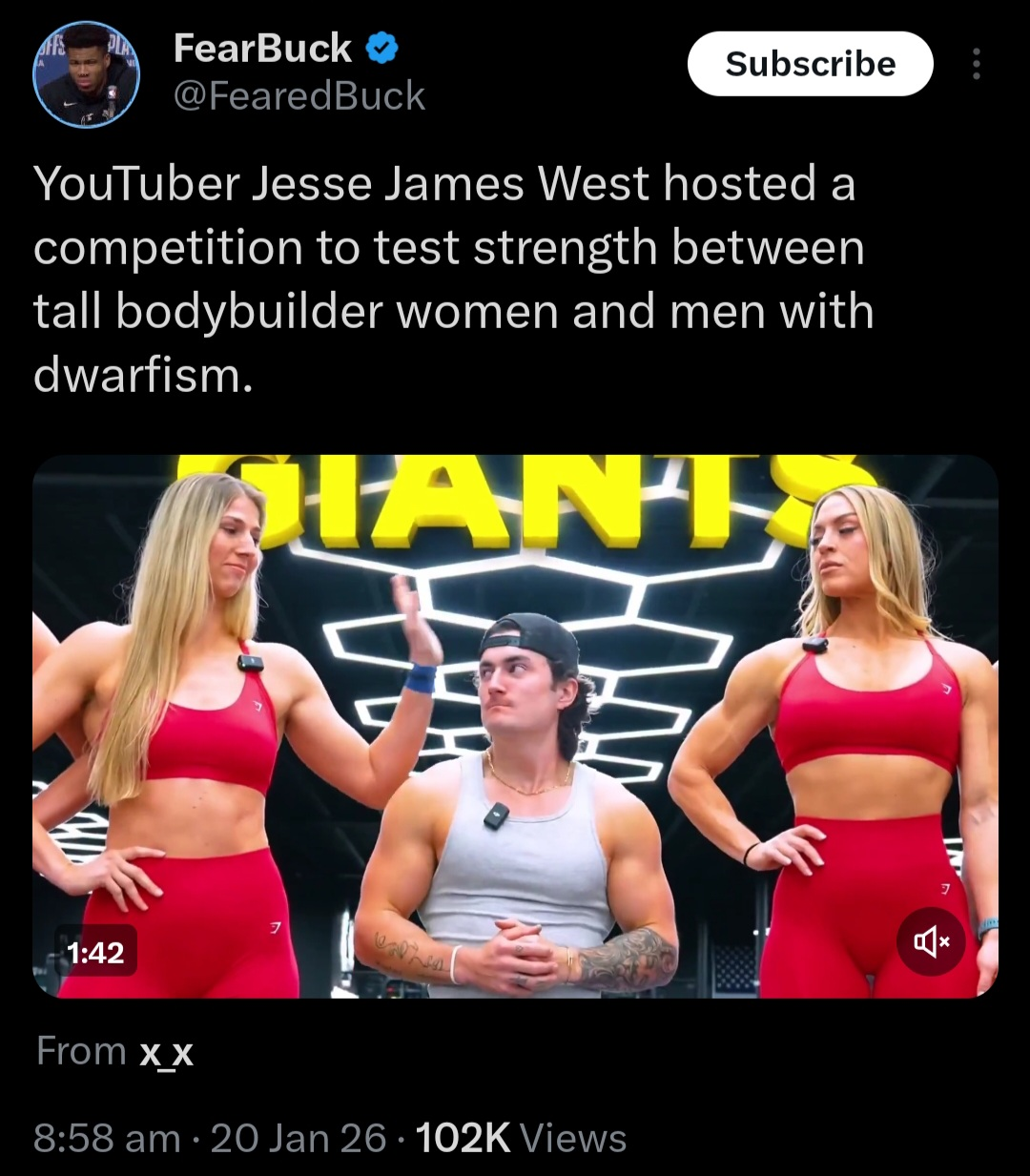
Task: Subscribe to FearBuck
Action: click(810, 64)
